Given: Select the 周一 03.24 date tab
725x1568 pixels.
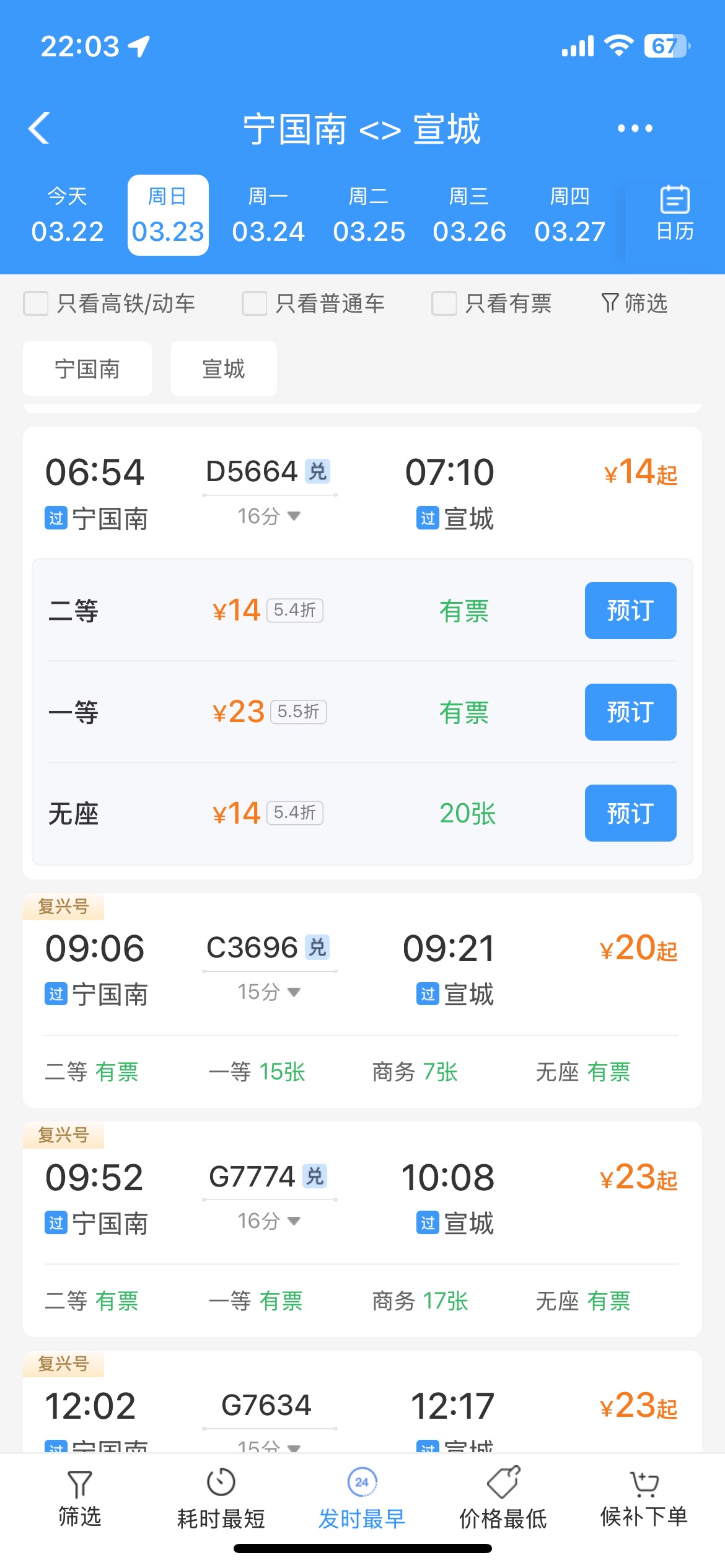Looking at the screenshot, I should pyautogui.click(x=268, y=215).
